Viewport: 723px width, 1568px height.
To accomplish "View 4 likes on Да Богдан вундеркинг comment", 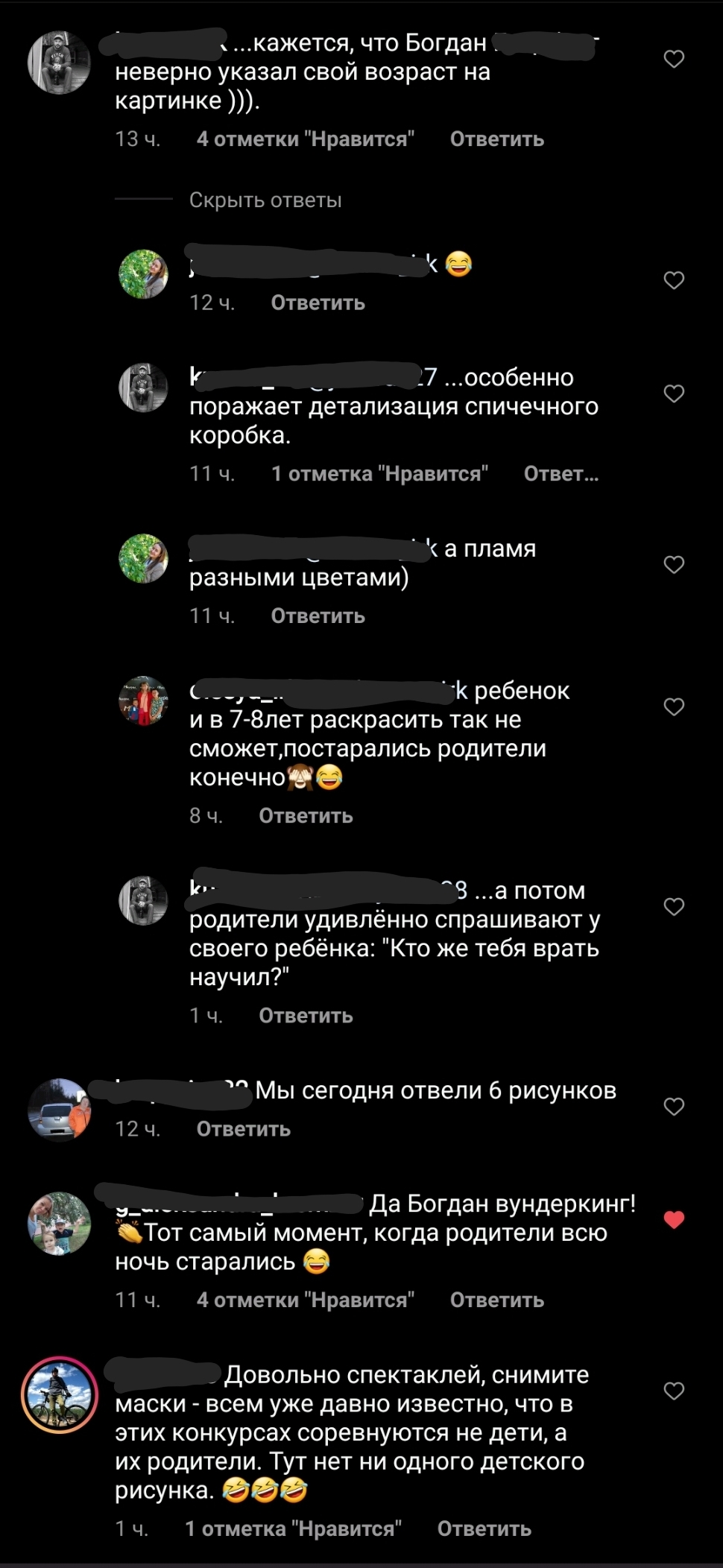I will [305, 1300].
